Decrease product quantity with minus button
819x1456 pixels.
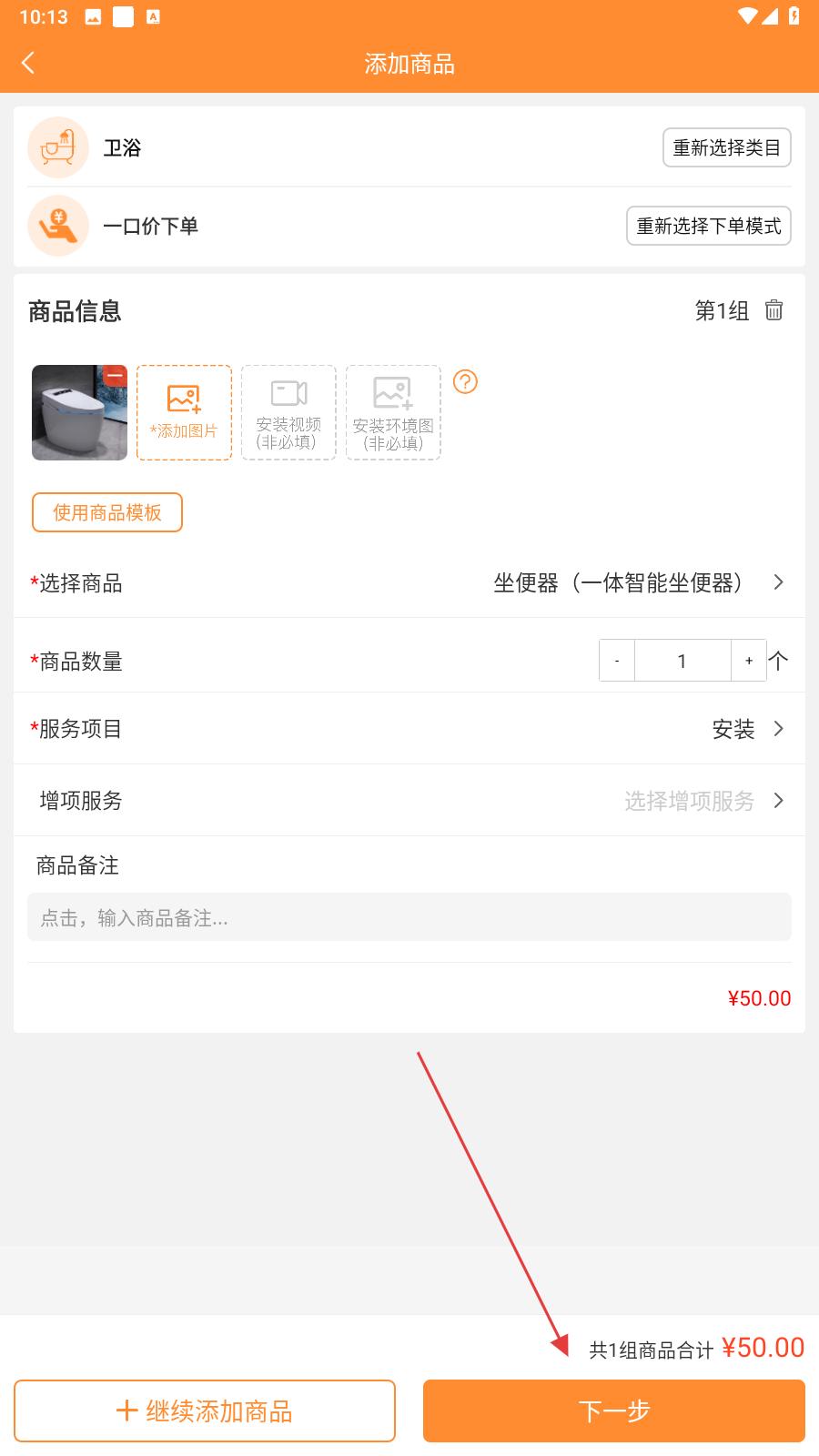pos(617,661)
